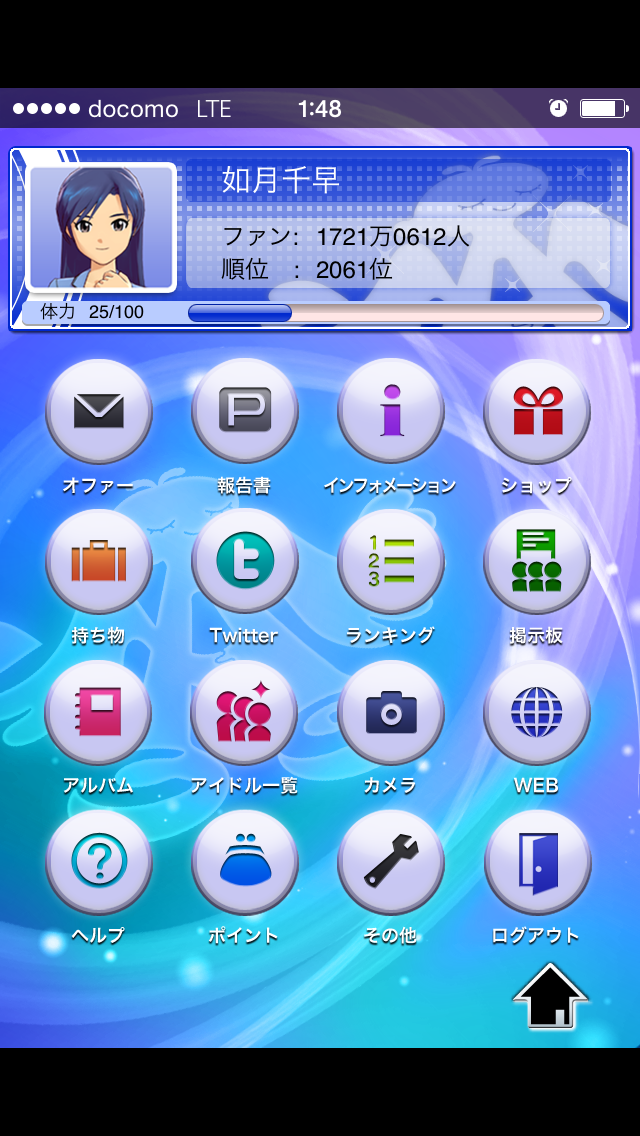Launch the カメラ camera
640x1136 pixels.
391,713
